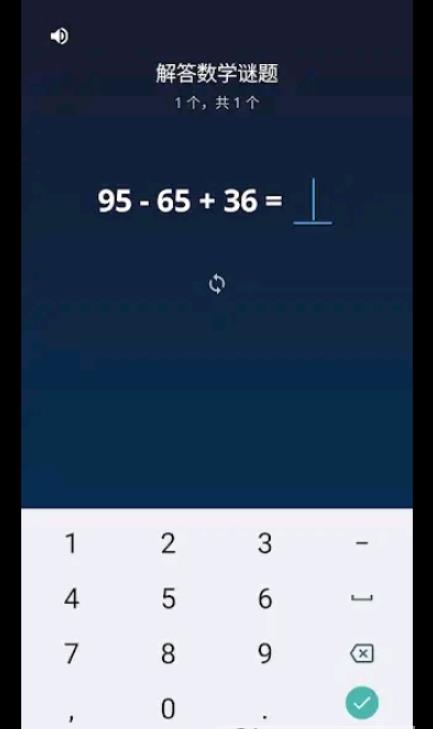Image resolution: width=433 pixels, height=729 pixels.
Task: Enter digit 0 on the keypad
Action: click(x=168, y=709)
